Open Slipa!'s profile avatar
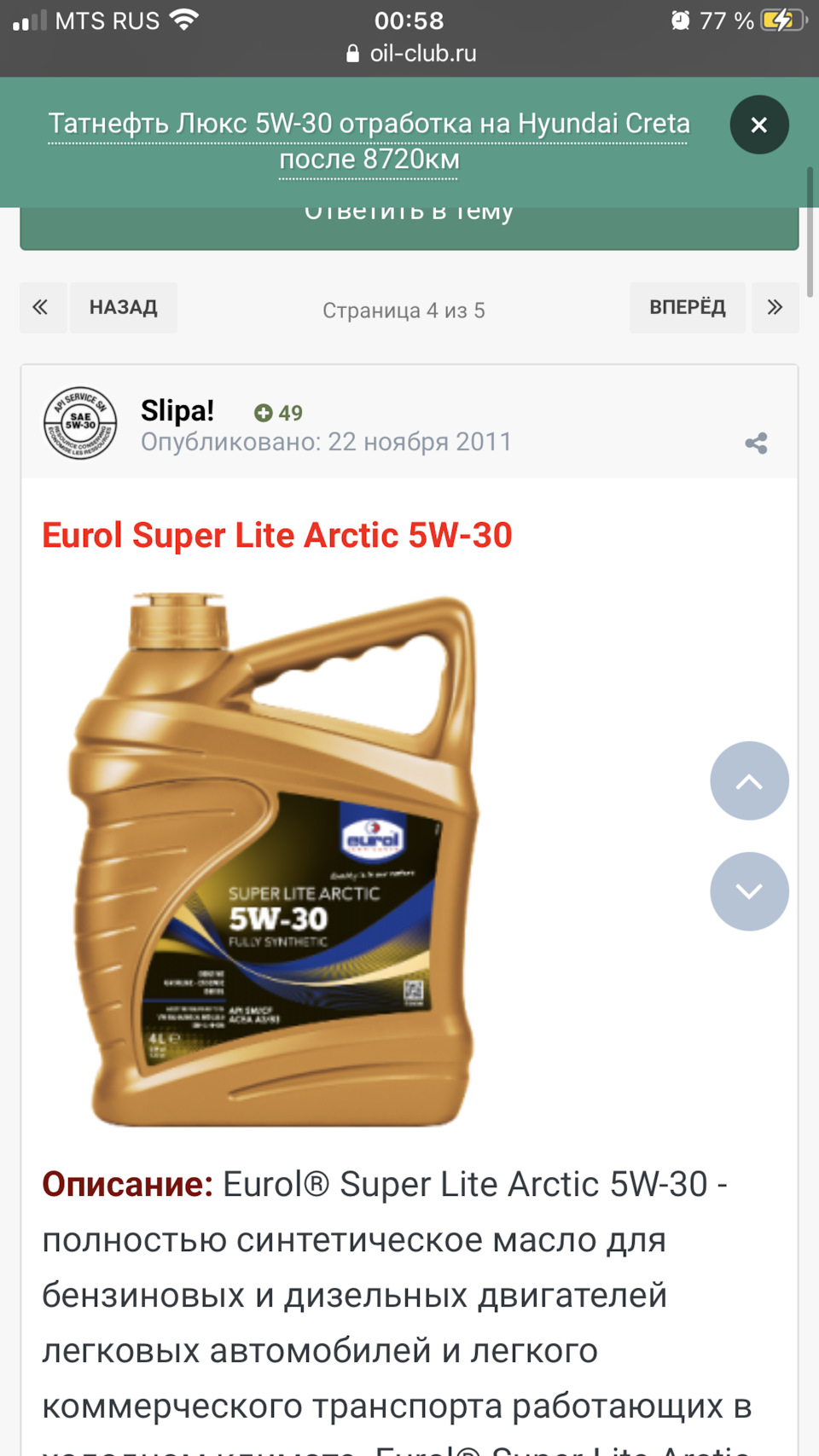 click(x=80, y=423)
